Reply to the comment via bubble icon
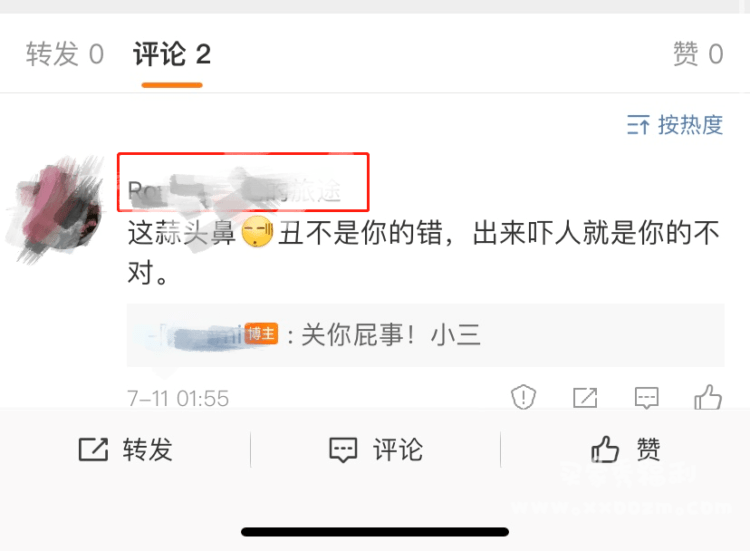 (x=647, y=397)
